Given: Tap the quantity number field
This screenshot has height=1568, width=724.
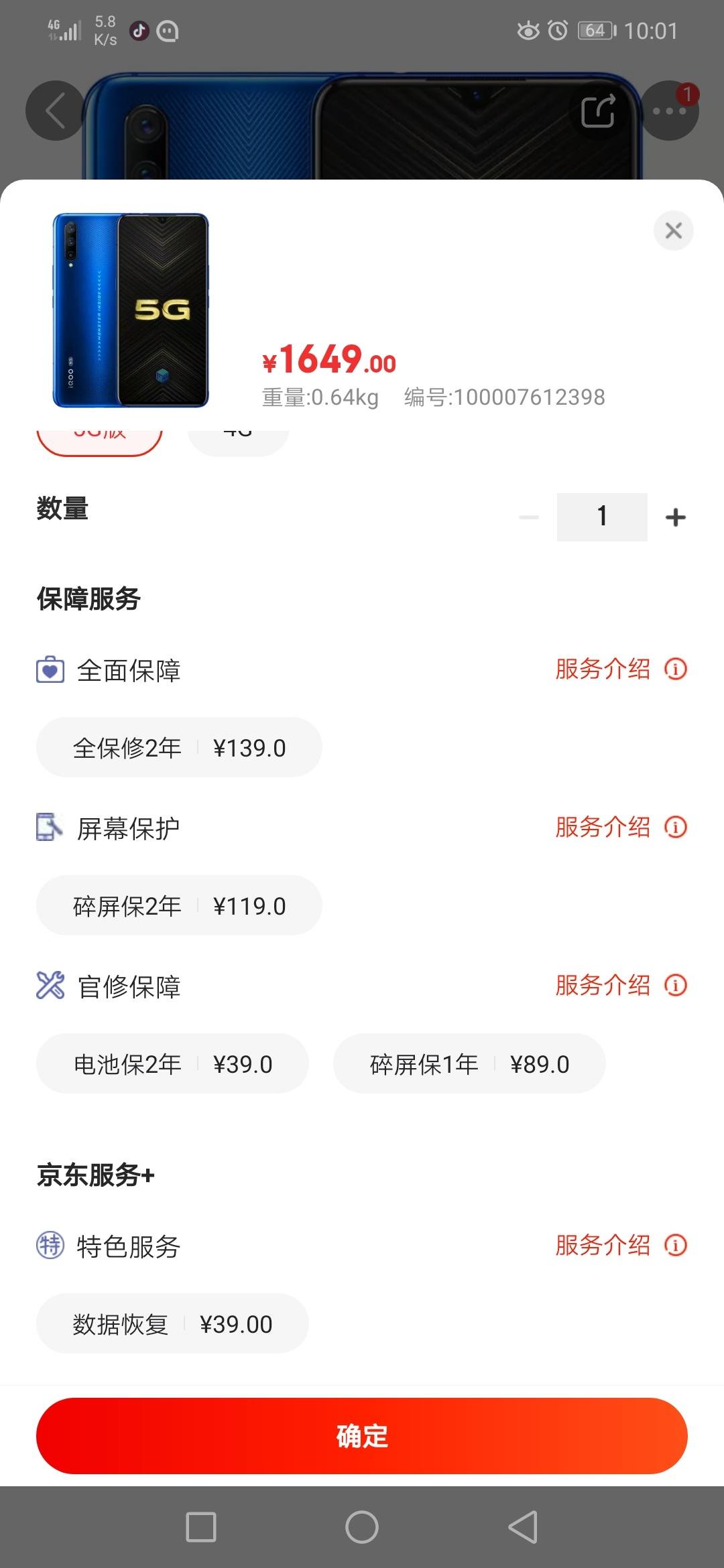Looking at the screenshot, I should pos(602,517).
